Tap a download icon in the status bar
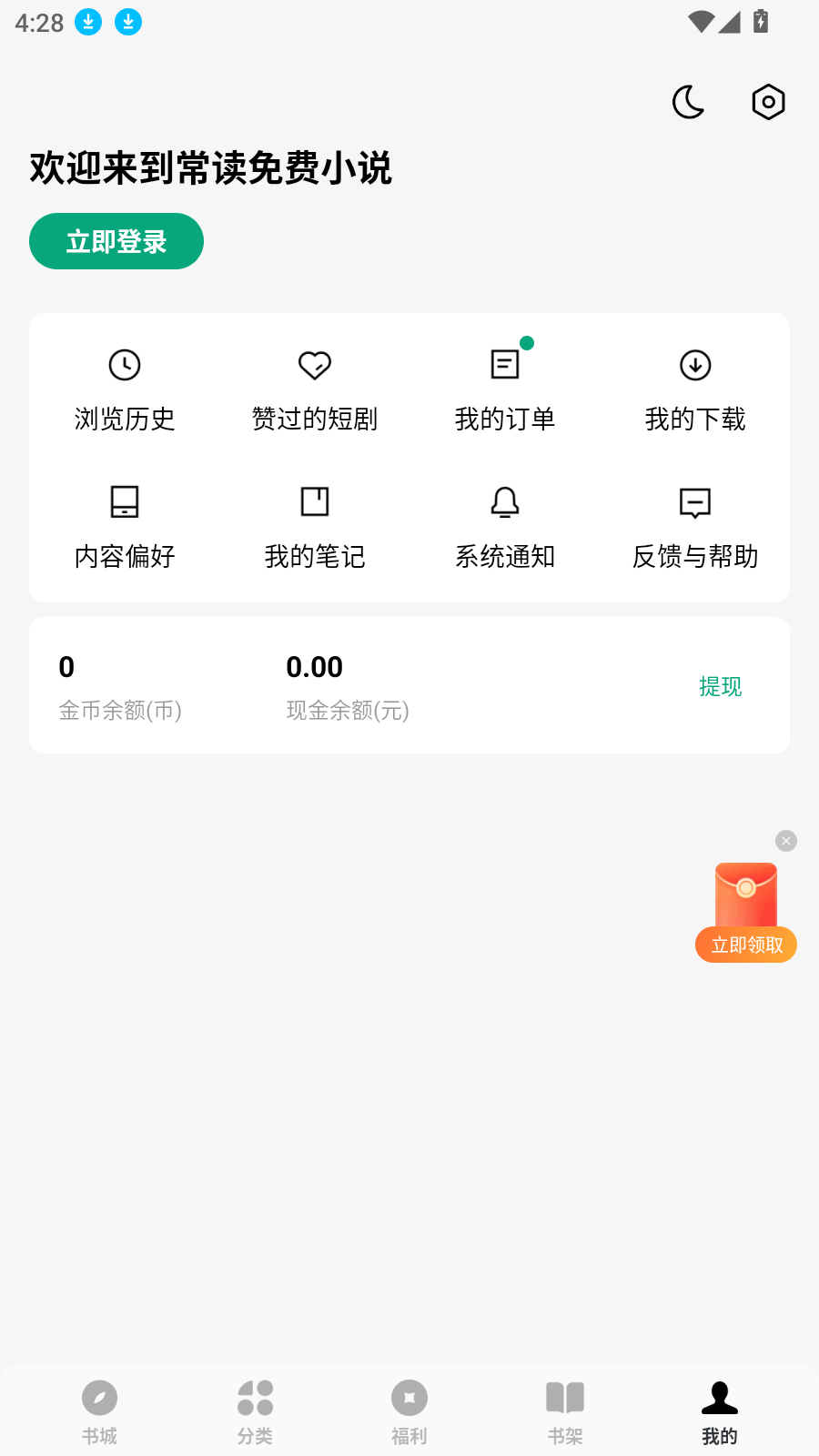Viewport: 819px width, 1456px height. (88, 22)
